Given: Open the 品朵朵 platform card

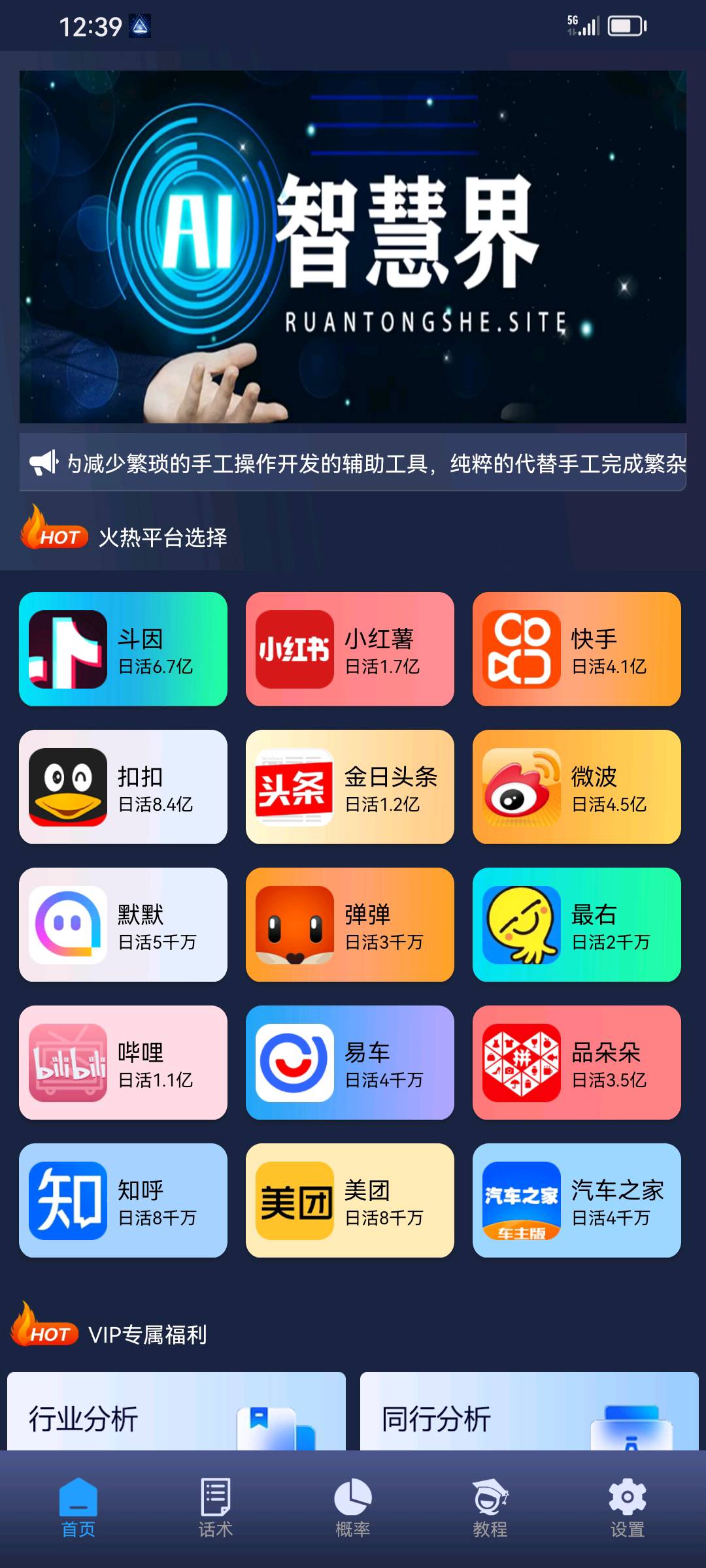Looking at the screenshot, I should point(577,1062).
